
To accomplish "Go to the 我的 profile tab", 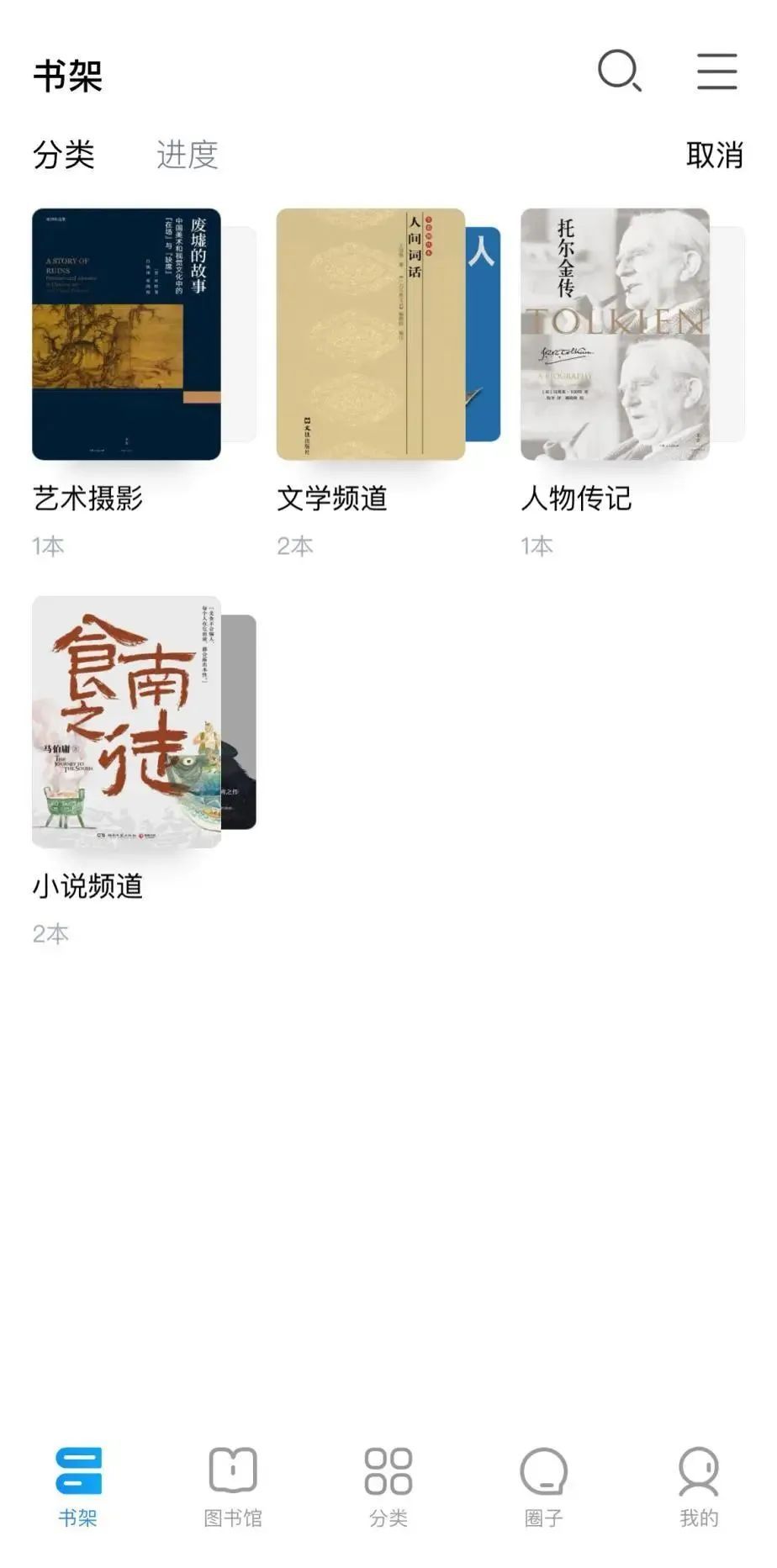I will click(x=699, y=1486).
